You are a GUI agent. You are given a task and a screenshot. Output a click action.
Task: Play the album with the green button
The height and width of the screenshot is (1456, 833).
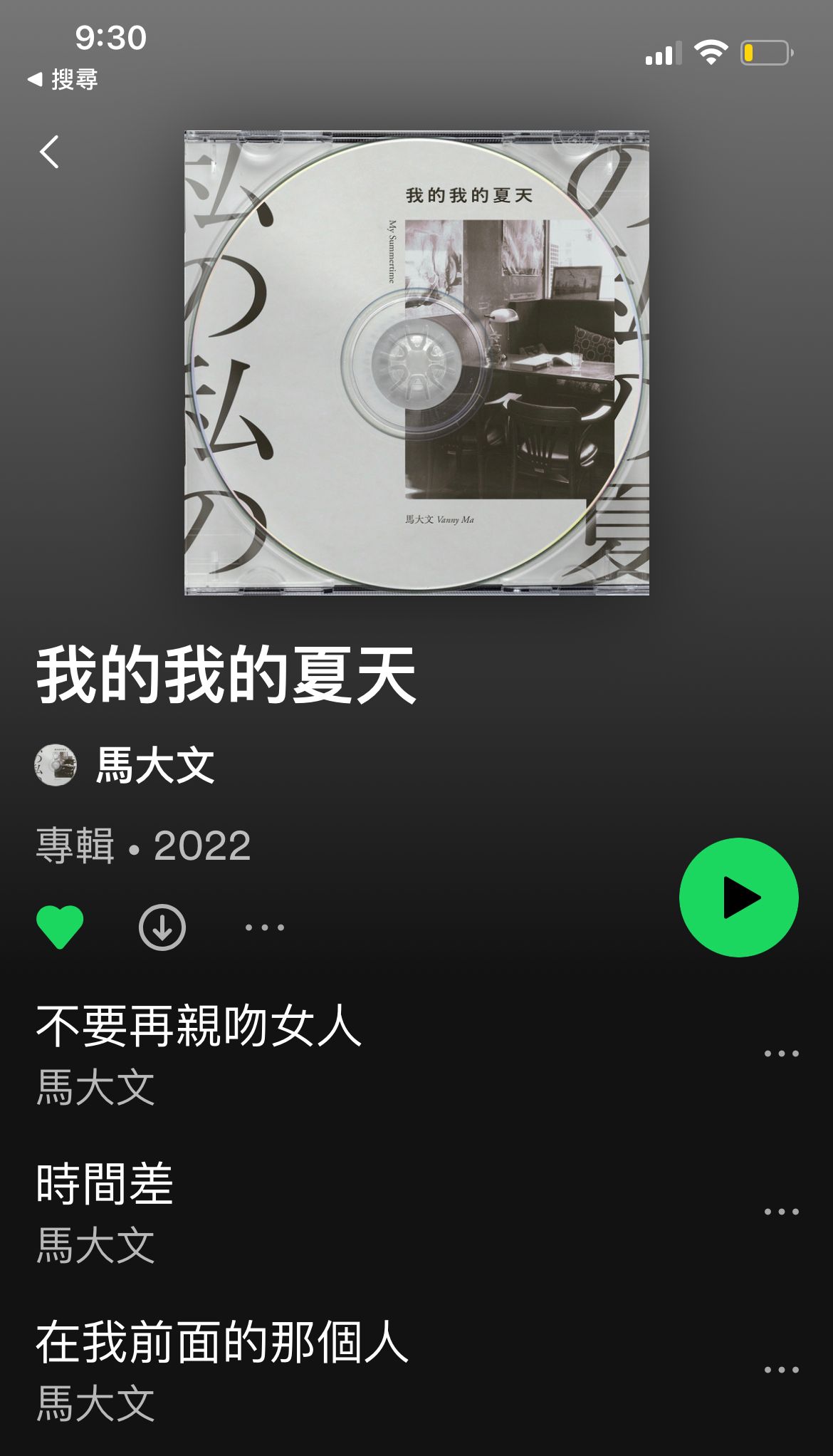coord(738,898)
